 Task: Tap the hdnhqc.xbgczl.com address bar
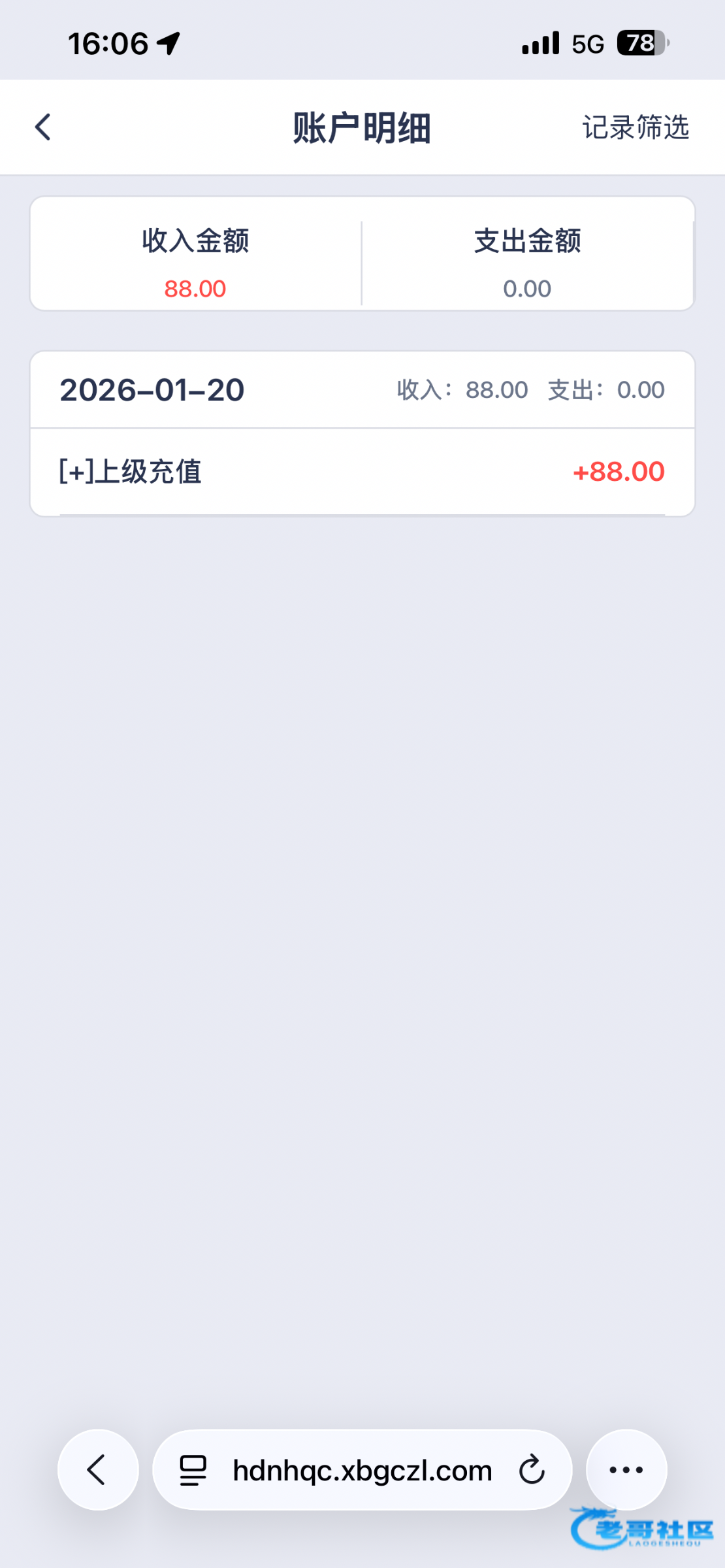(x=362, y=1471)
